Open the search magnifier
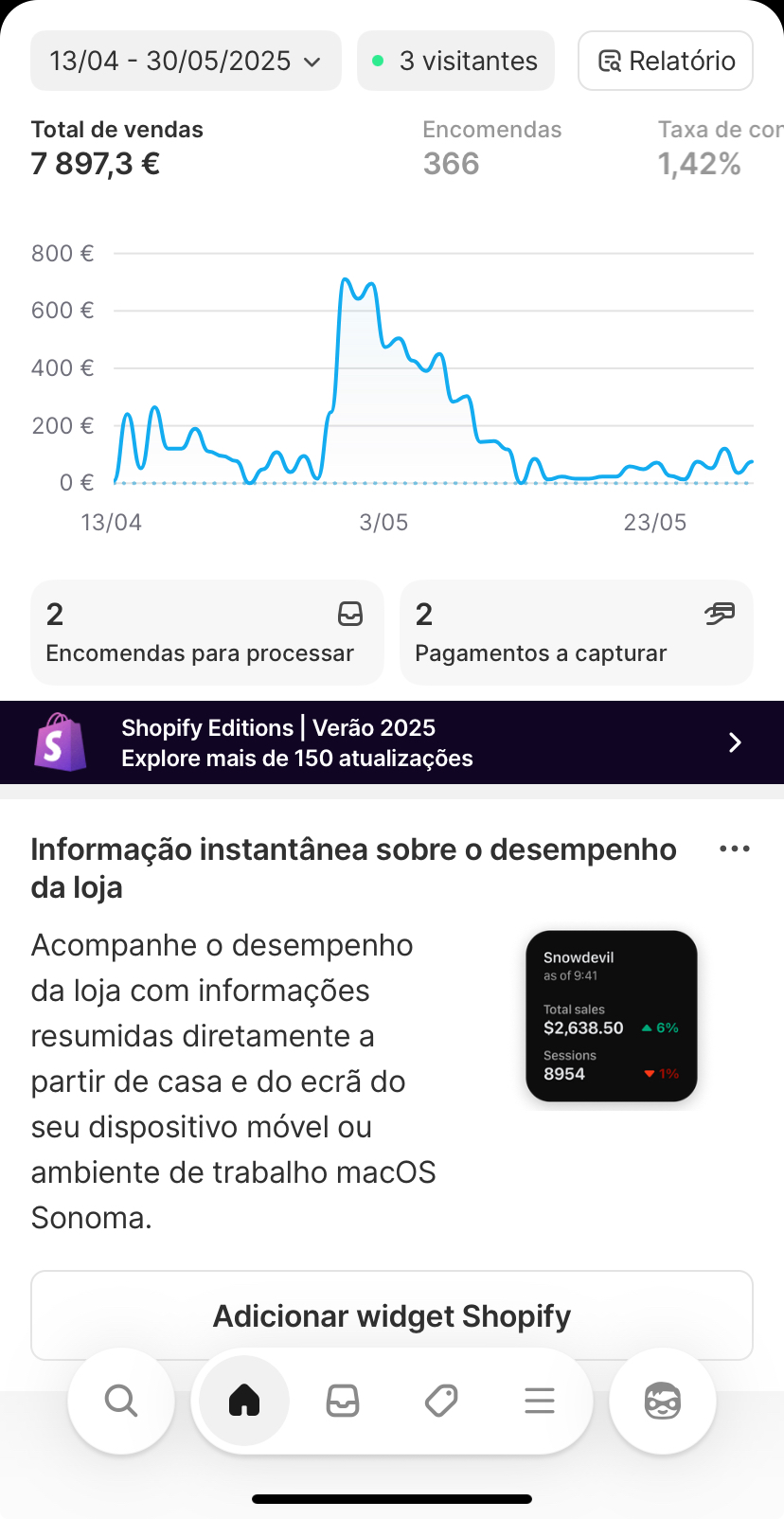 (x=121, y=1401)
